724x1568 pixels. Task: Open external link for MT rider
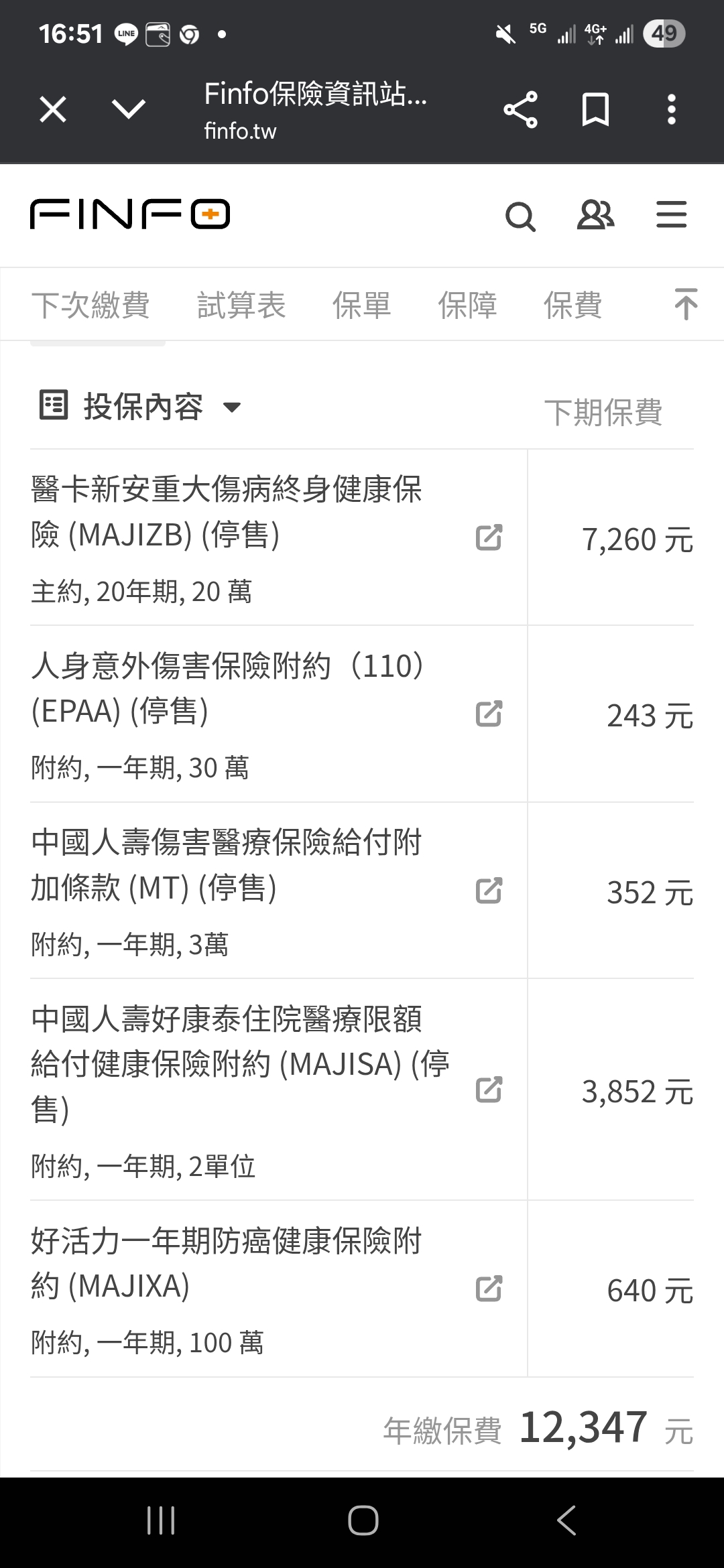[489, 891]
